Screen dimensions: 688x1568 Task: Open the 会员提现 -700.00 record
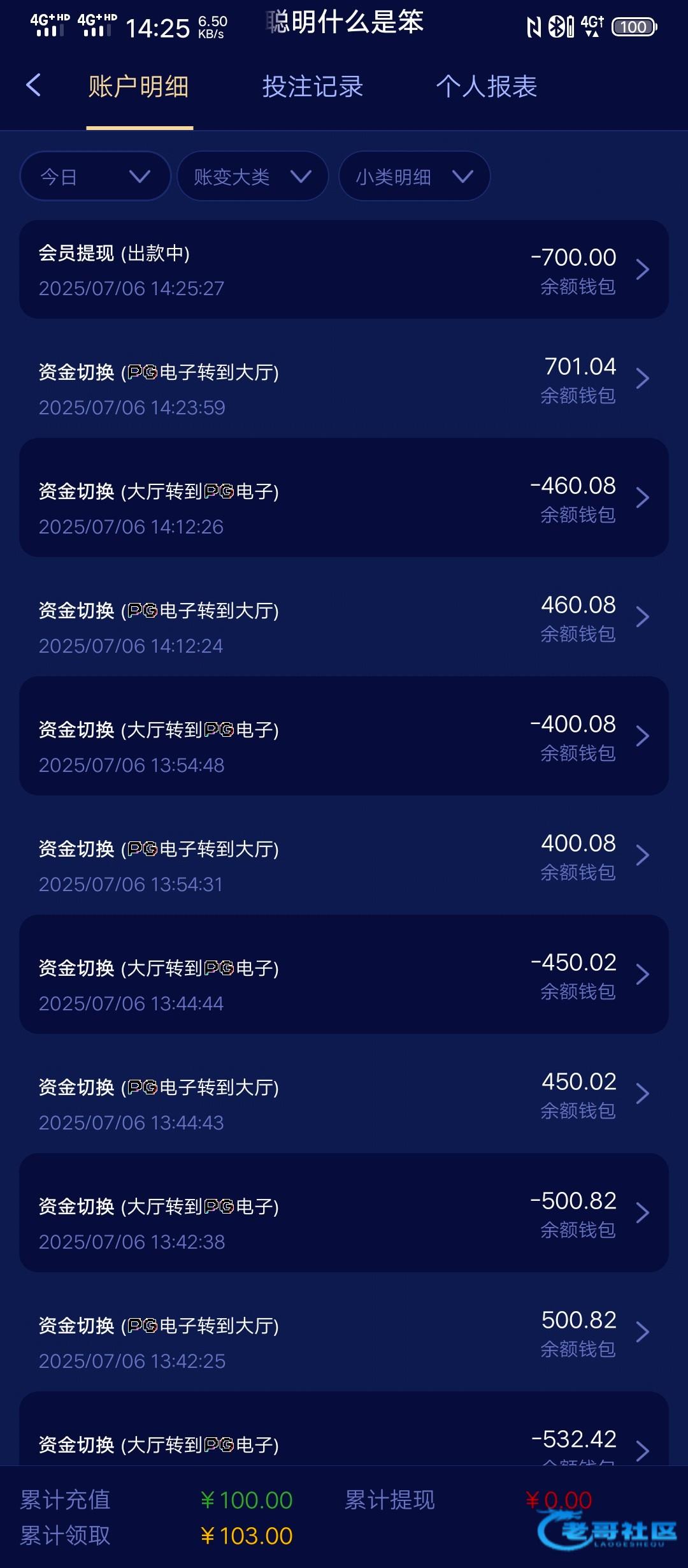pyautogui.click(x=344, y=270)
